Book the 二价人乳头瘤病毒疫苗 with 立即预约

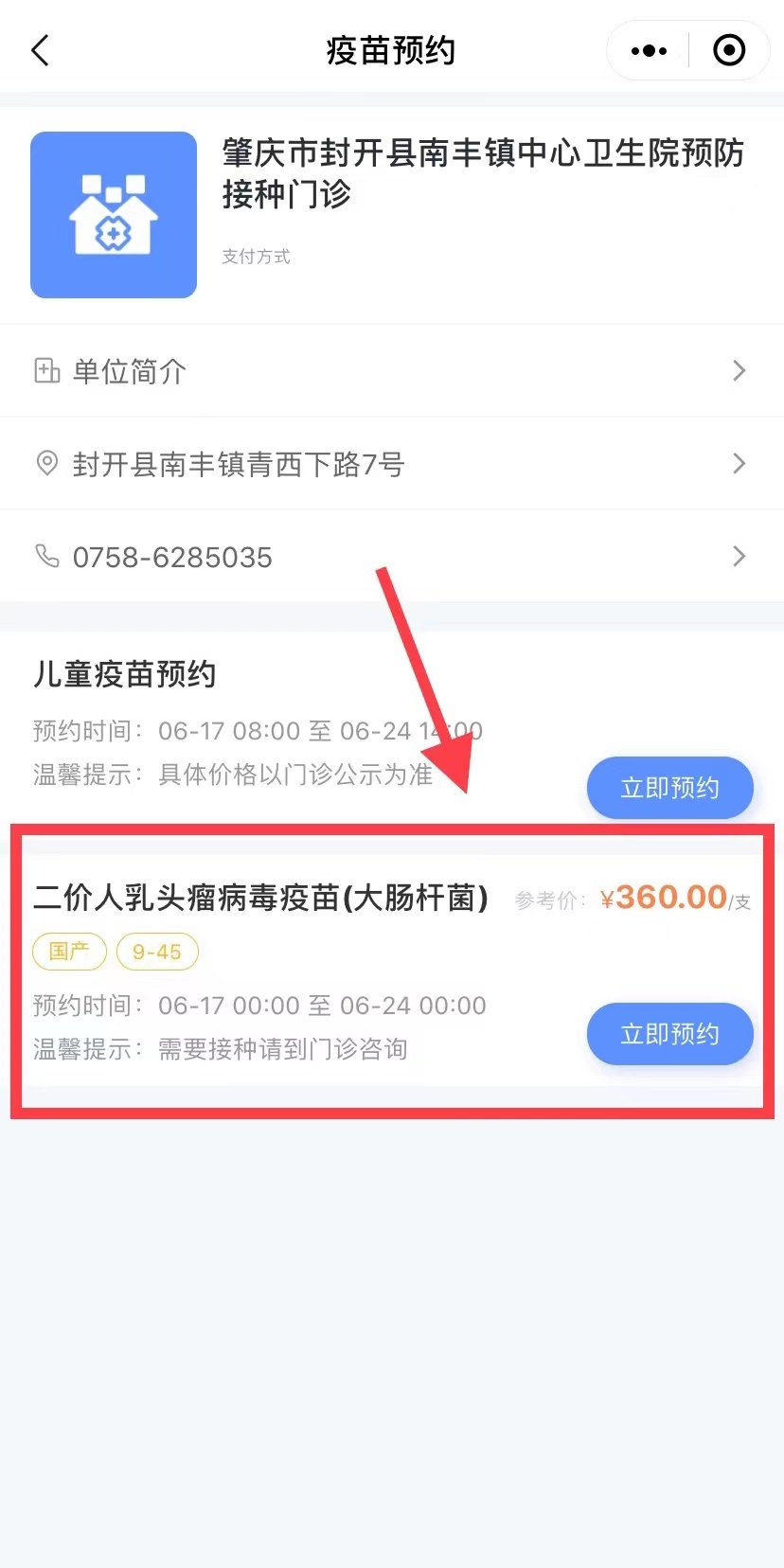click(x=669, y=1034)
